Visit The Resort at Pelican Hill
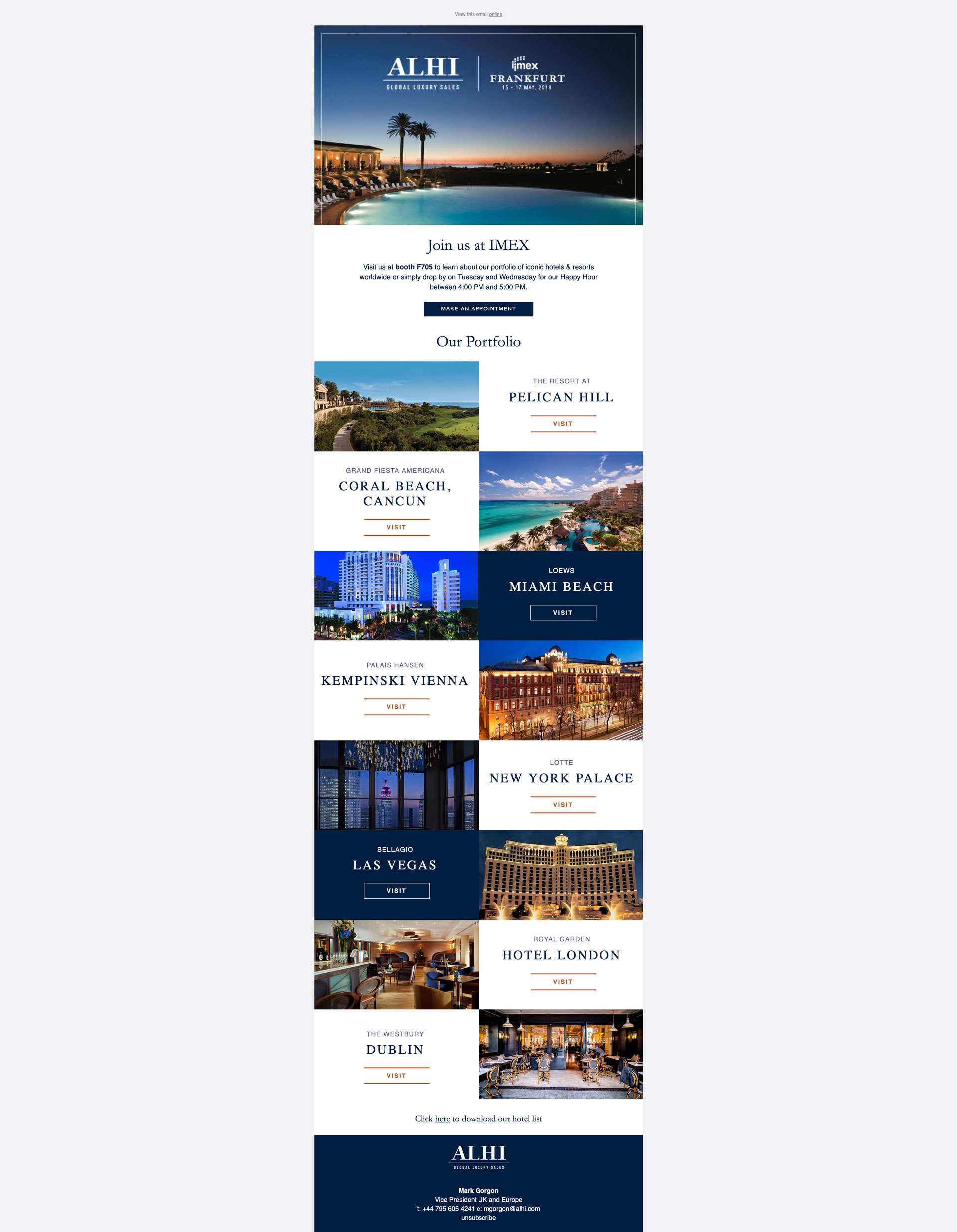The width and height of the screenshot is (957, 1232). click(x=563, y=424)
